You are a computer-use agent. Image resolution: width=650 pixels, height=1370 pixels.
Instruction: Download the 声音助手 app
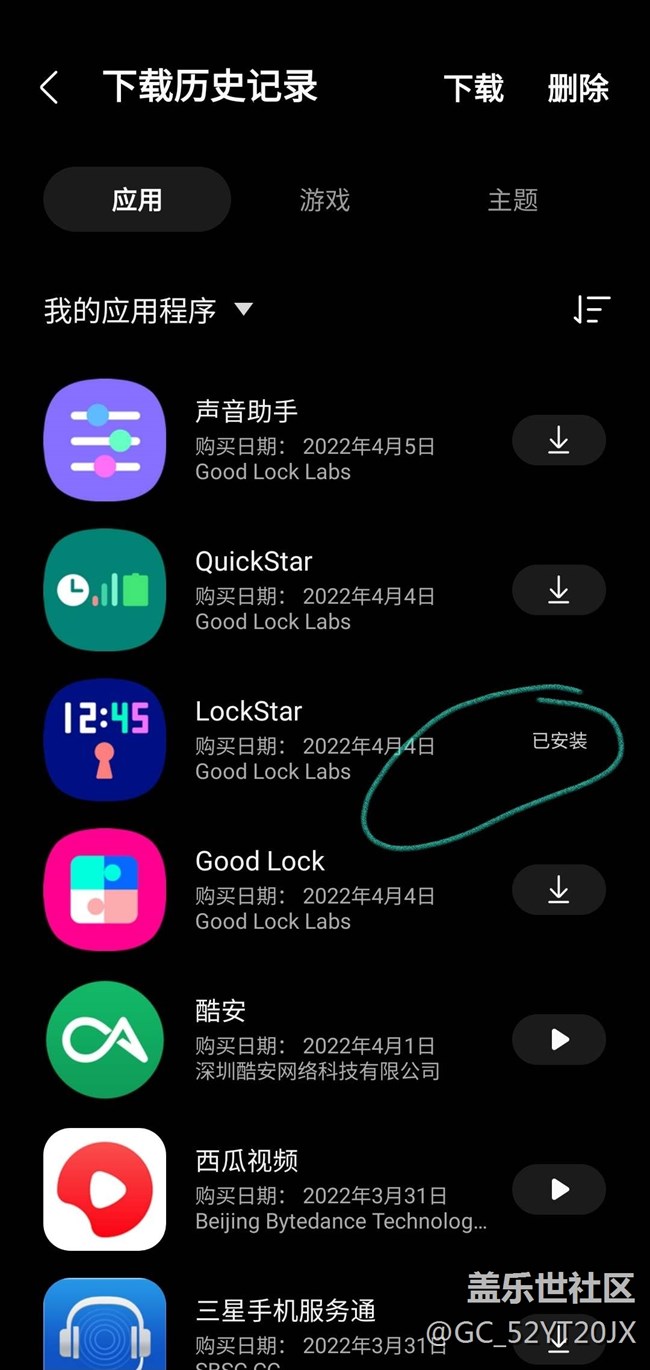[558, 441]
